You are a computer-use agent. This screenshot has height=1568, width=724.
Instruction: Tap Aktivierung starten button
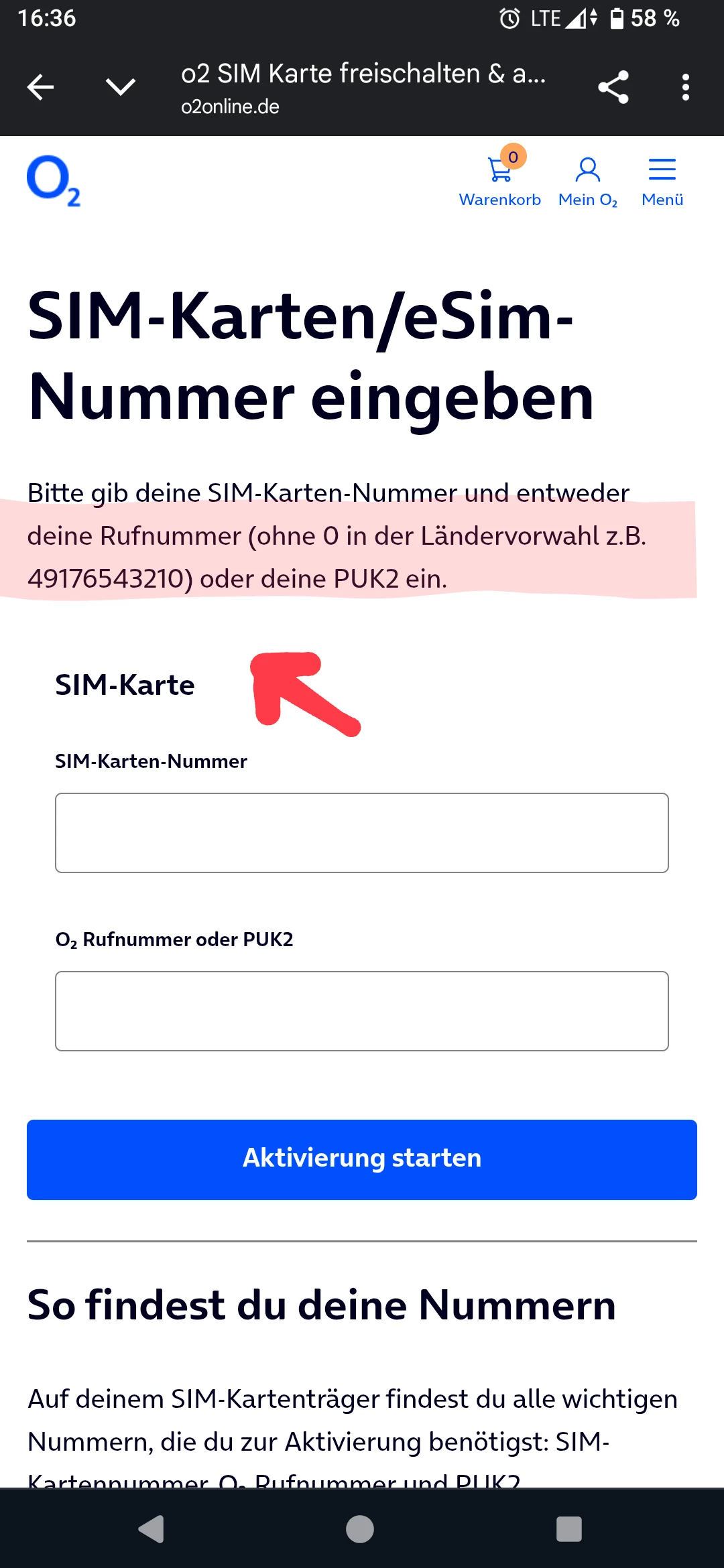tap(362, 1159)
